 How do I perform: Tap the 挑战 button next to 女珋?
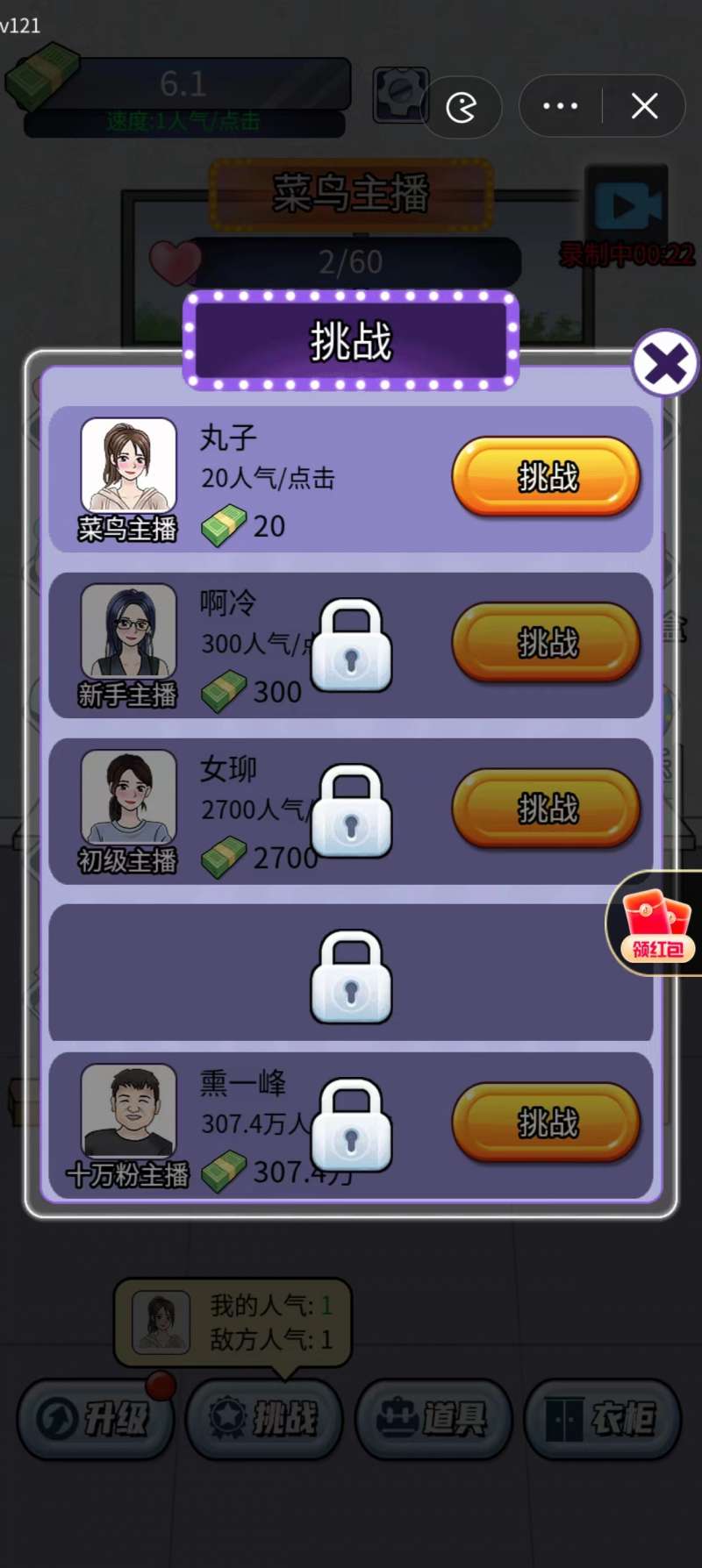tap(546, 809)
